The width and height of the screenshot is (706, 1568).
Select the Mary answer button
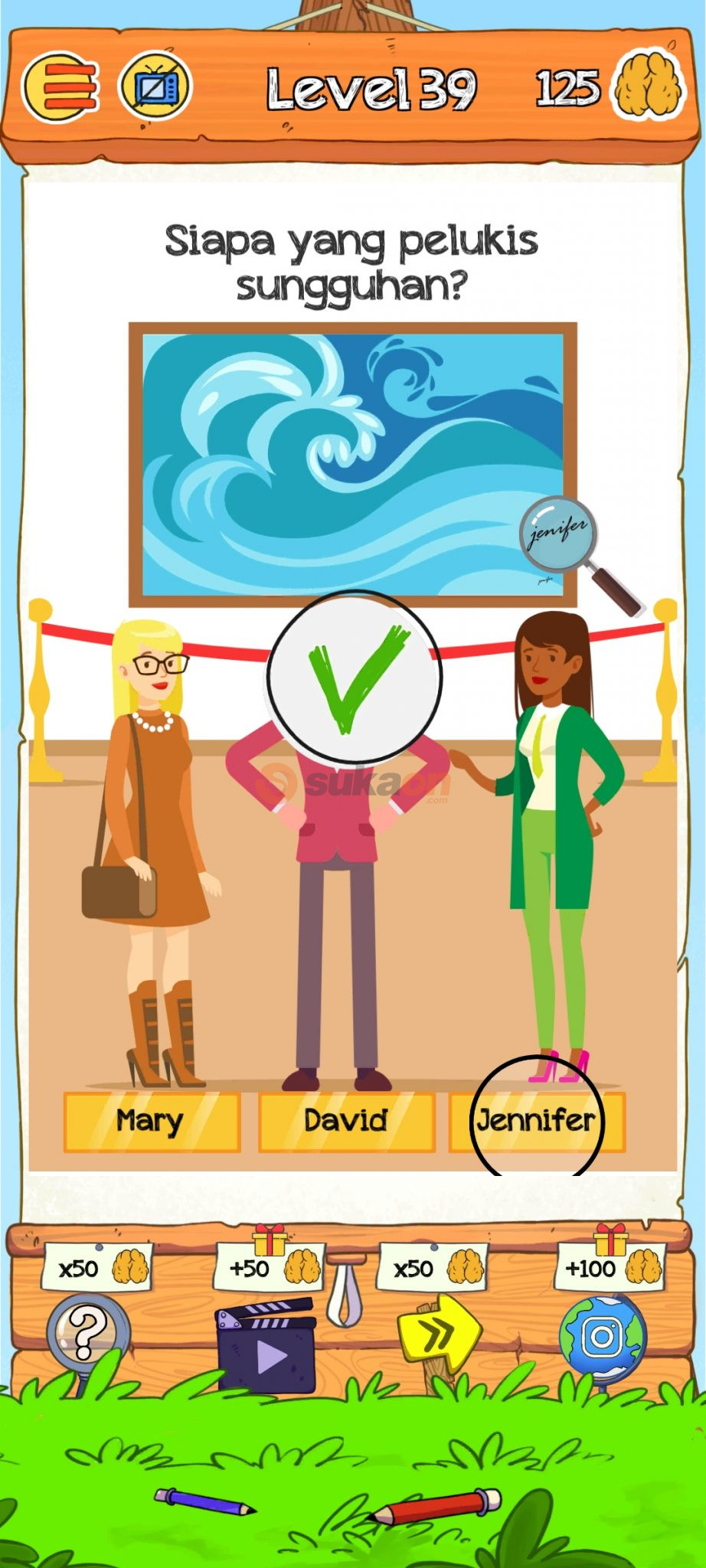(x=152, y=1122)
